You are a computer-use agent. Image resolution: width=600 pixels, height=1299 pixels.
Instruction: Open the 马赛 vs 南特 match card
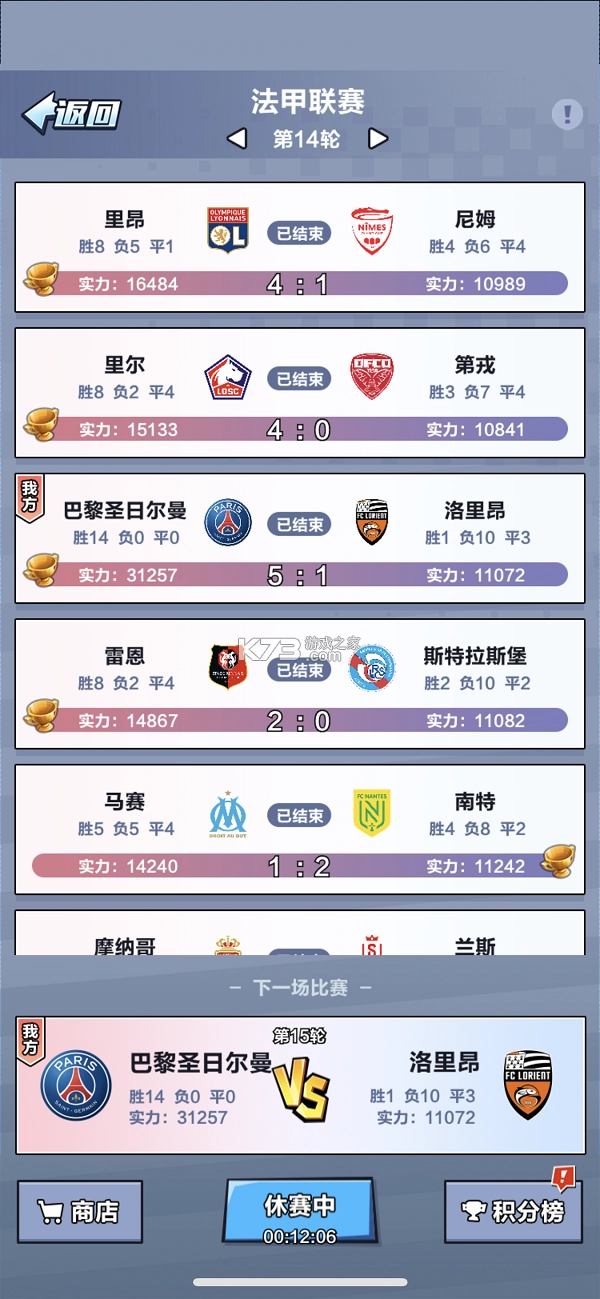(300, 829)
